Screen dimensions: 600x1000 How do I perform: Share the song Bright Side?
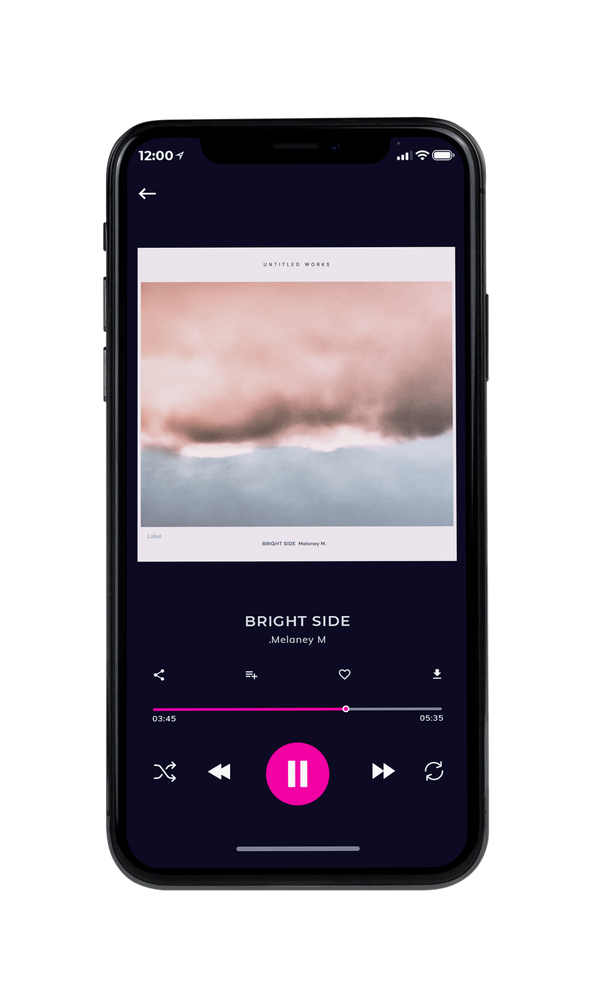pyautogui.click(x=159, y=675)
